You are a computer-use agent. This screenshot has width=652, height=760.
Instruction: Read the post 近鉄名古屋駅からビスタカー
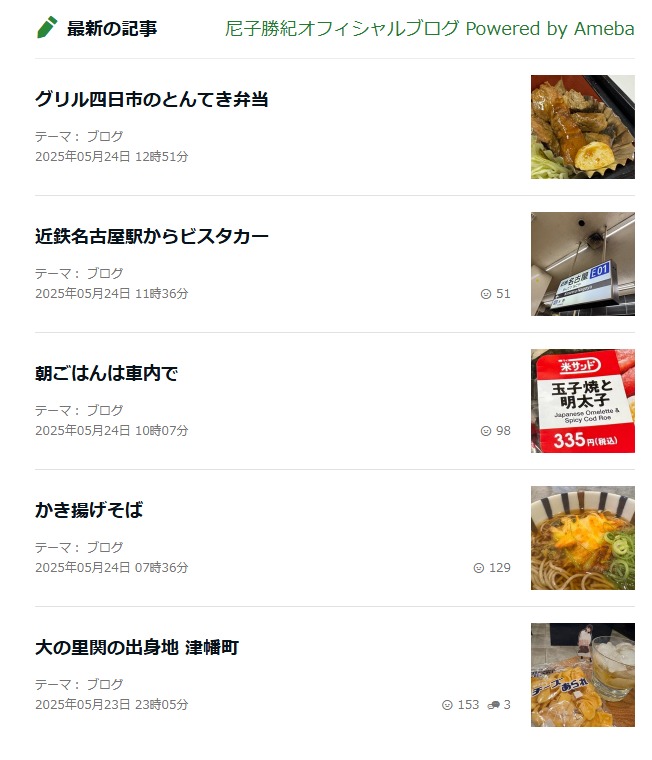pyautogui.click(x=151, y=236)
